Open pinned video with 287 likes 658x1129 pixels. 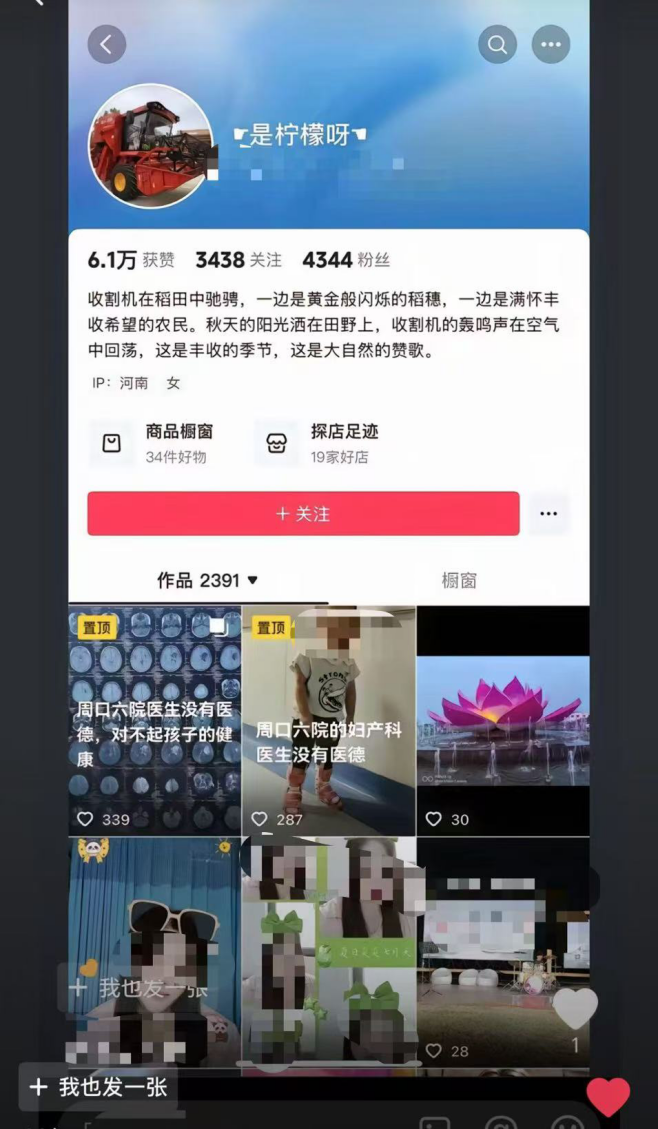pos(329,720)
